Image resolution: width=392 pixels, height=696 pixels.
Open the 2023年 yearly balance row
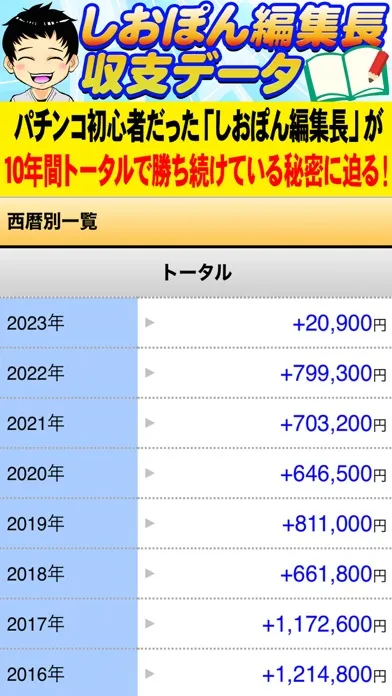[196, 323]
